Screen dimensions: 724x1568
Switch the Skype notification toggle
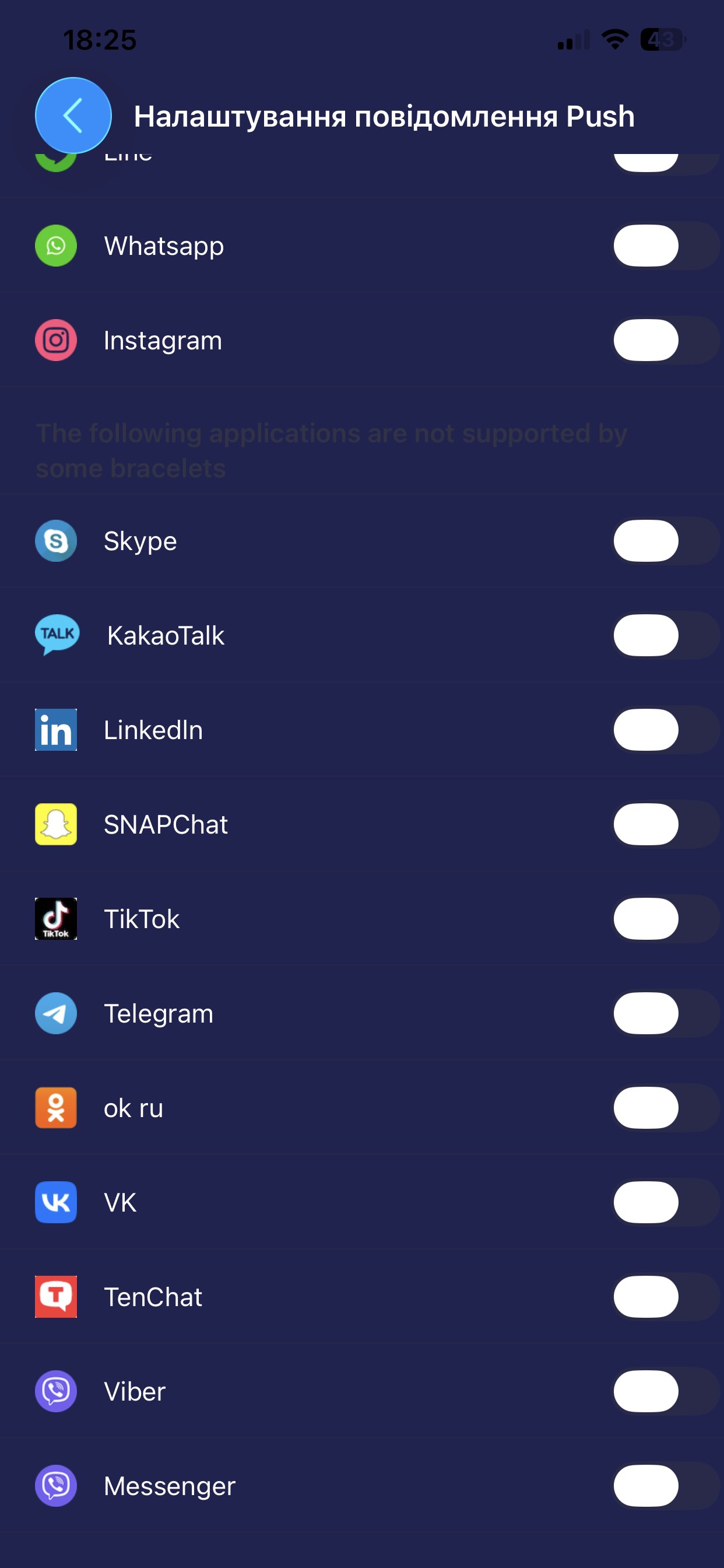665,541
